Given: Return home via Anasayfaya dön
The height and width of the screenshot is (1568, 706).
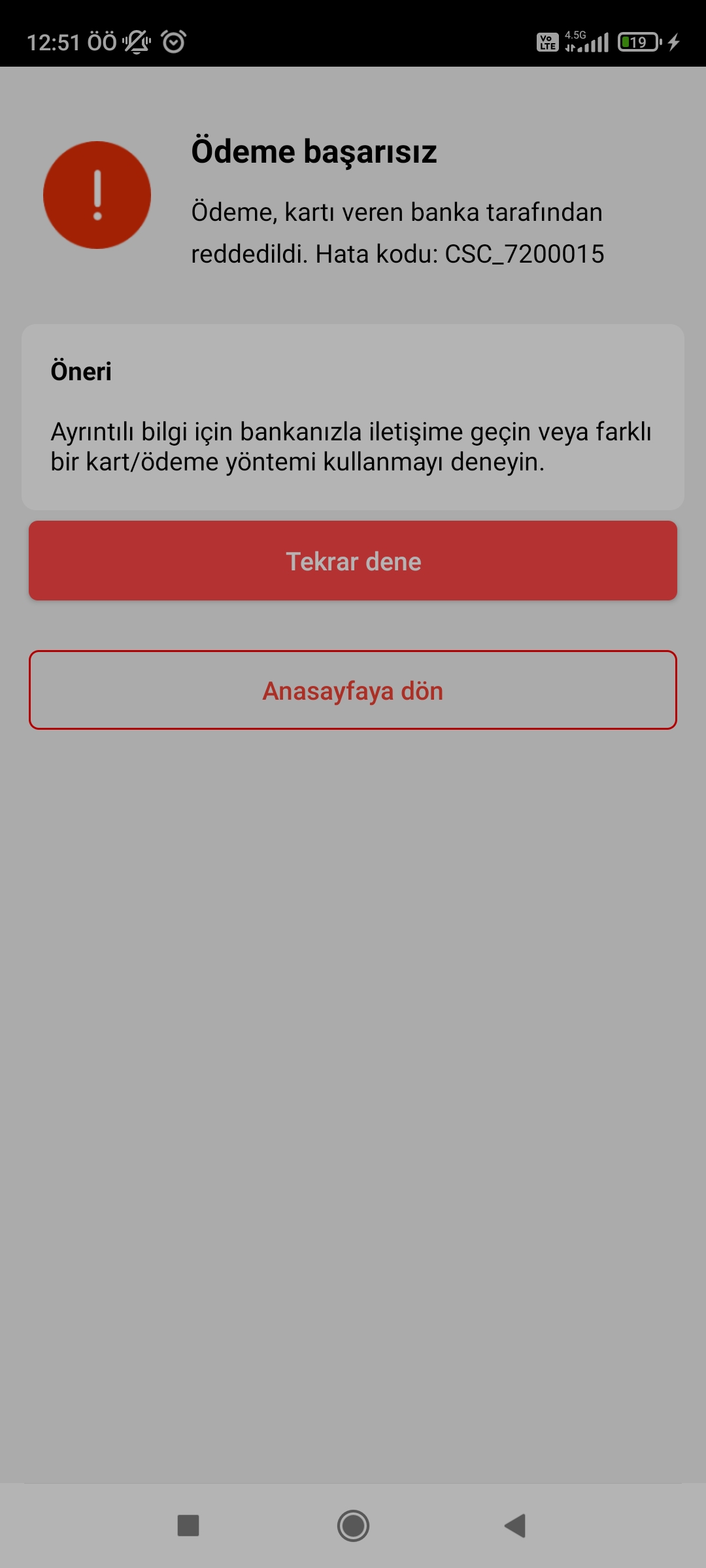Looking at the screenshot, I should (x=353, y=690).
